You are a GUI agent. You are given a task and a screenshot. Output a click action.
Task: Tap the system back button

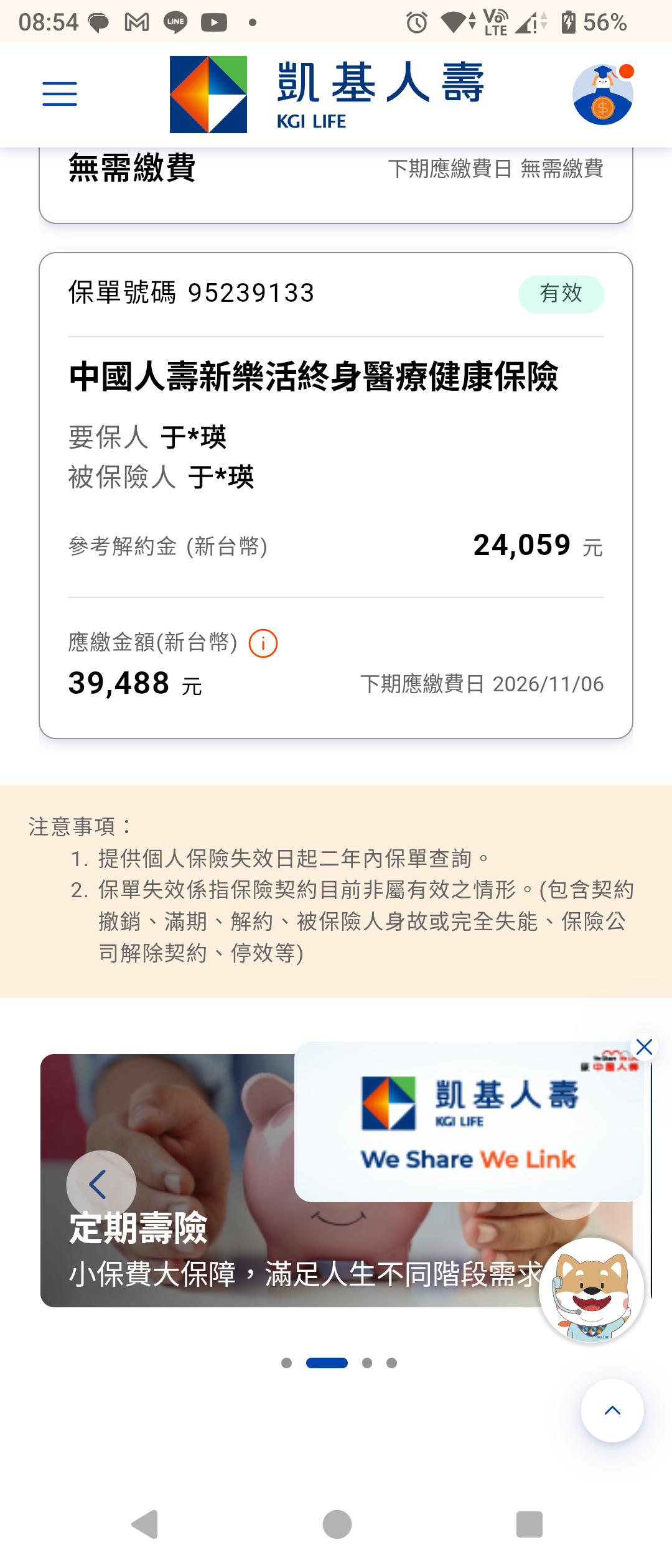point(146,1524)
